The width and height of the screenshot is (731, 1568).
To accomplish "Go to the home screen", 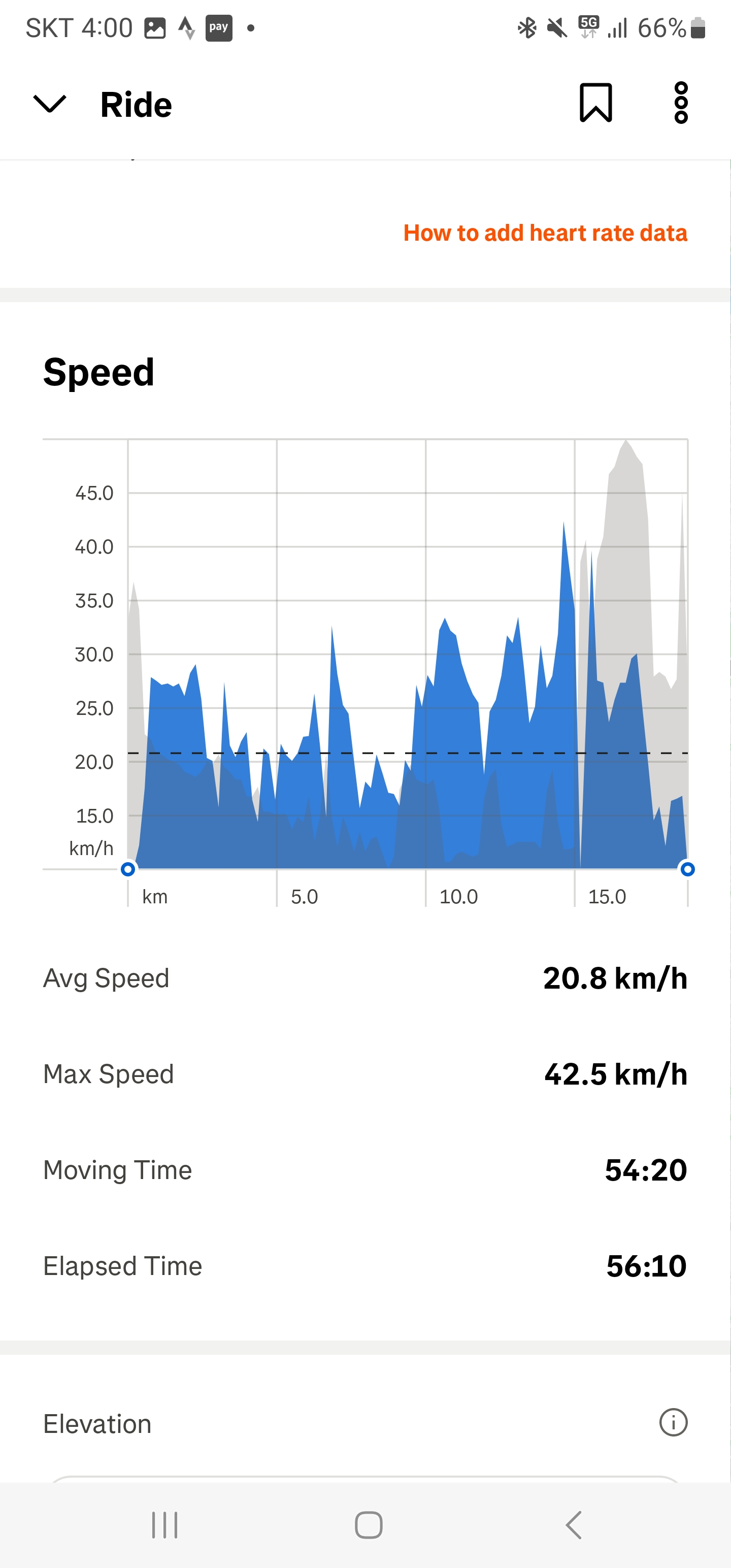I will tap(368, 1525).
